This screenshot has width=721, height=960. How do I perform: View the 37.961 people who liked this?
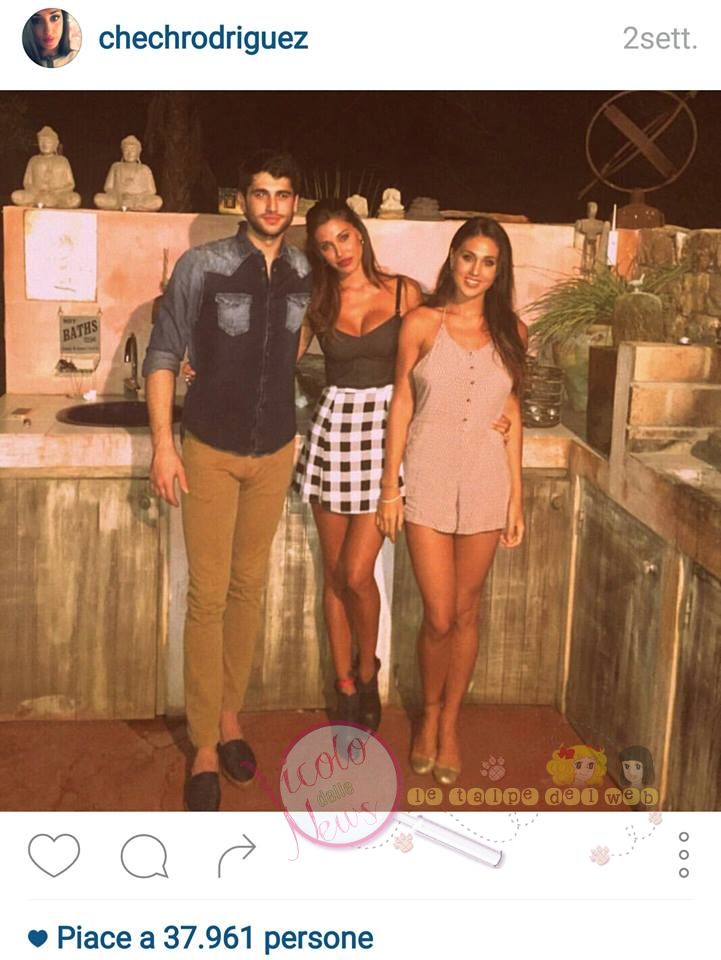[x=214, y=938]
